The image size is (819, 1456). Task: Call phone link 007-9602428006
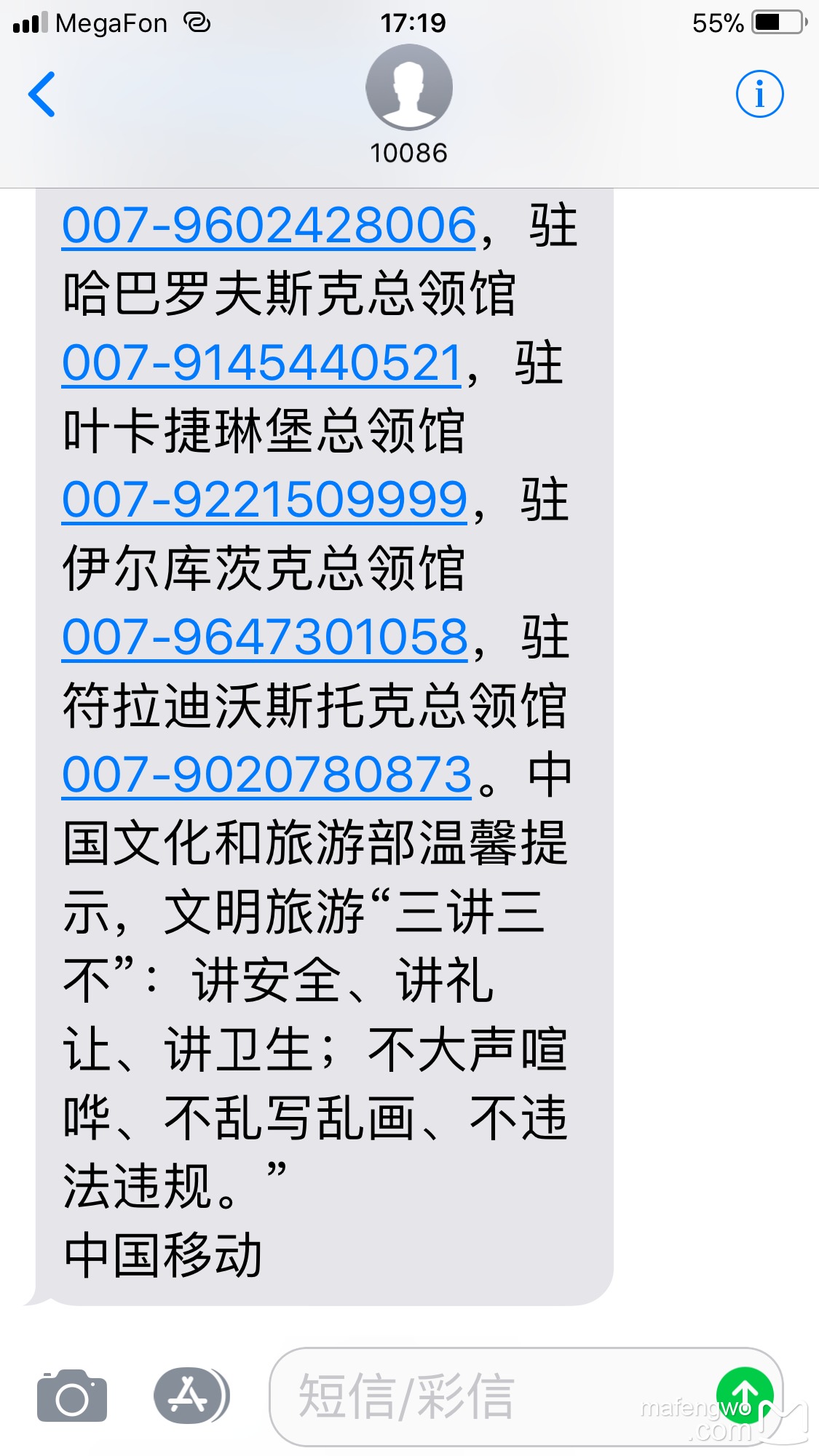pyautogui.click(x=269, y=225)
